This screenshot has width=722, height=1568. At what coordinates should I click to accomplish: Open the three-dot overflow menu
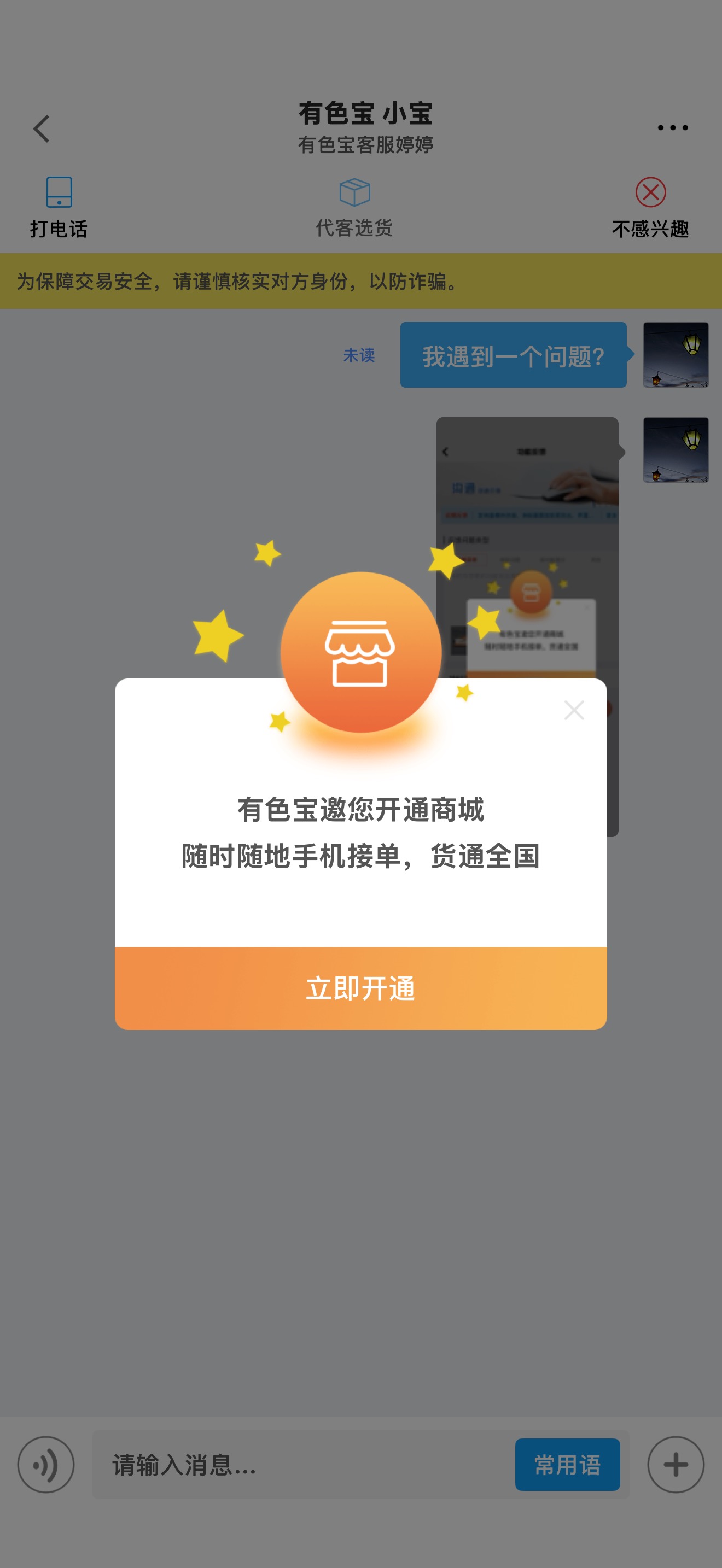[672, 128]
